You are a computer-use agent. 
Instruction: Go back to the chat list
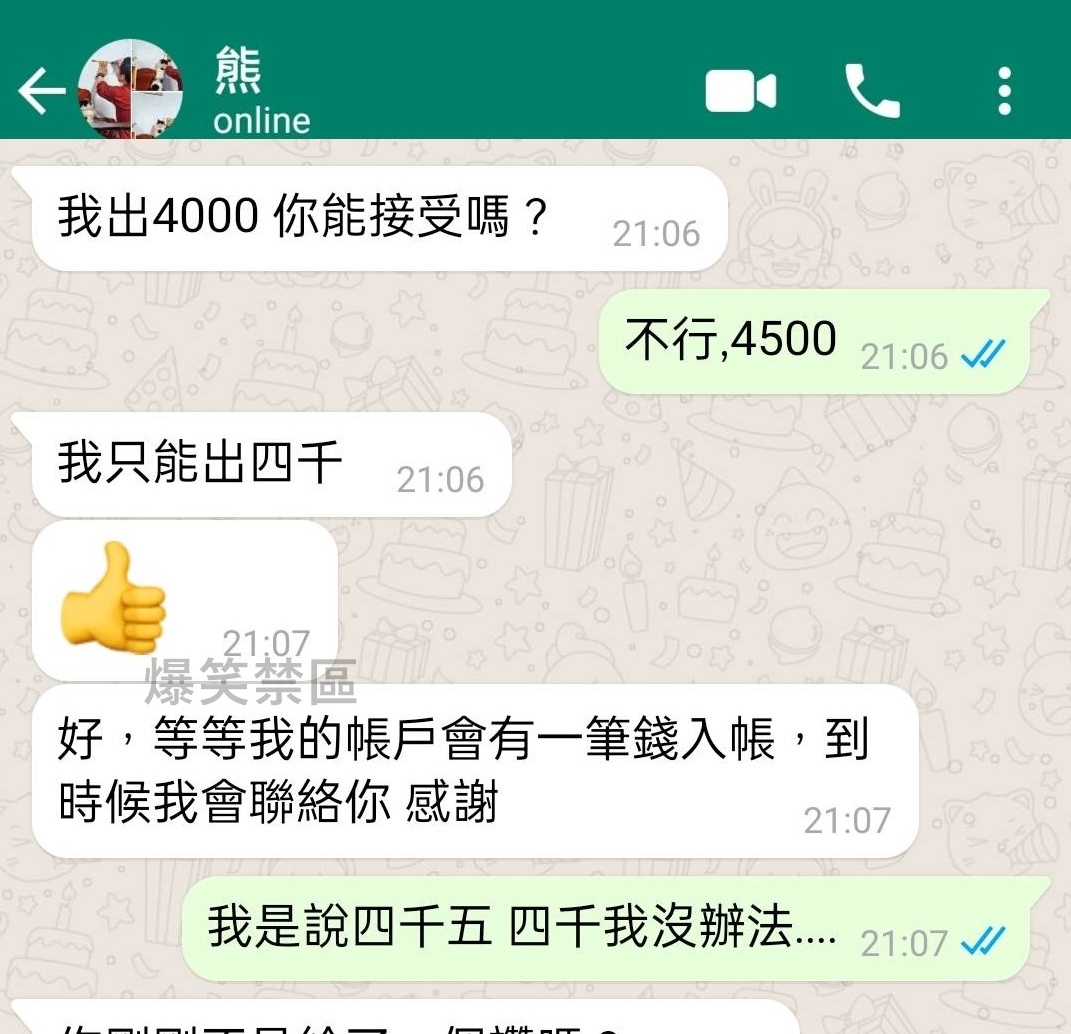[40, 93]
